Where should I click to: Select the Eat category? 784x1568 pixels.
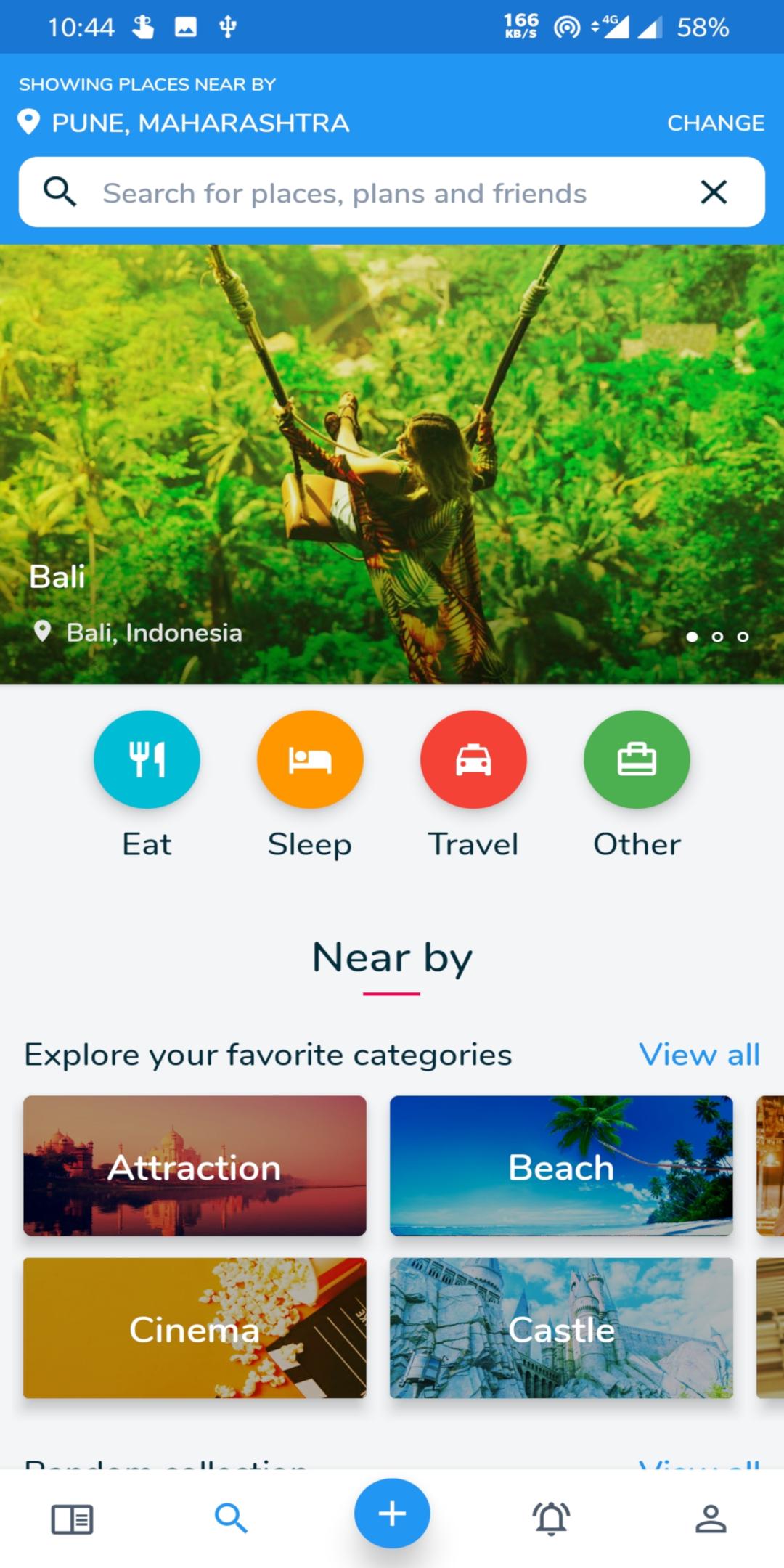(x=147, y=759)
